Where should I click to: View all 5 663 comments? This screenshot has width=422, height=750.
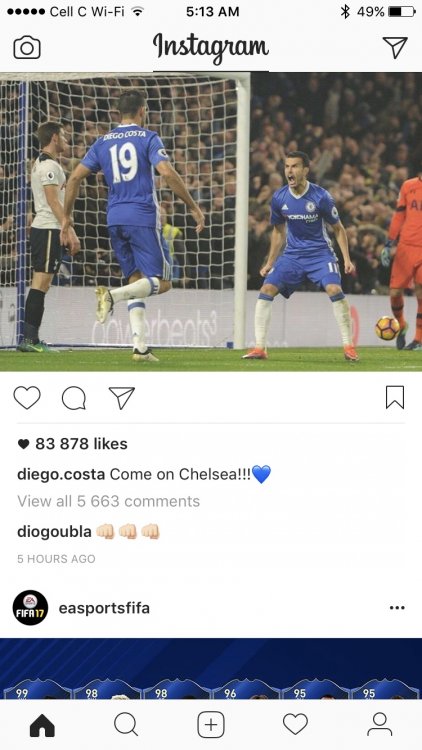pos(109,501)
